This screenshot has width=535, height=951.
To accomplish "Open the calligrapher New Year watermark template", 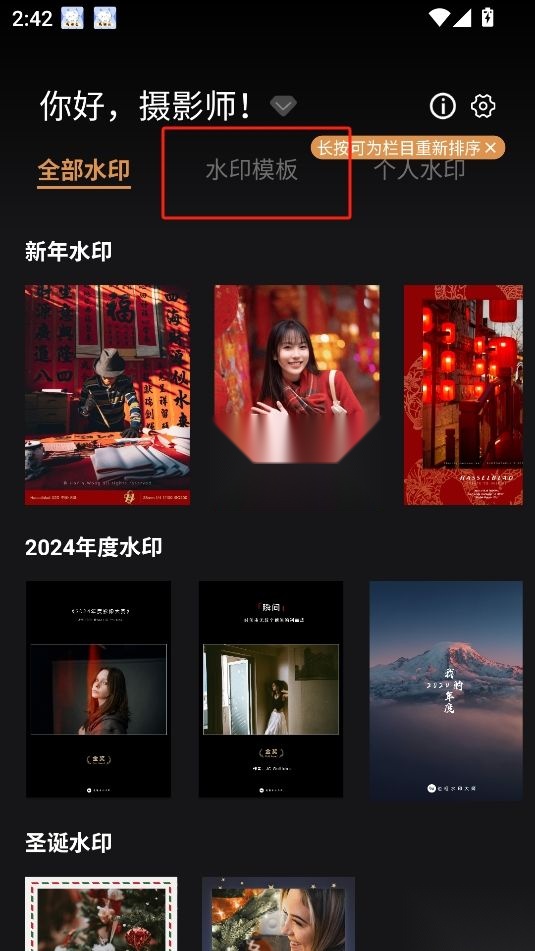I will [x=107, y=395].
